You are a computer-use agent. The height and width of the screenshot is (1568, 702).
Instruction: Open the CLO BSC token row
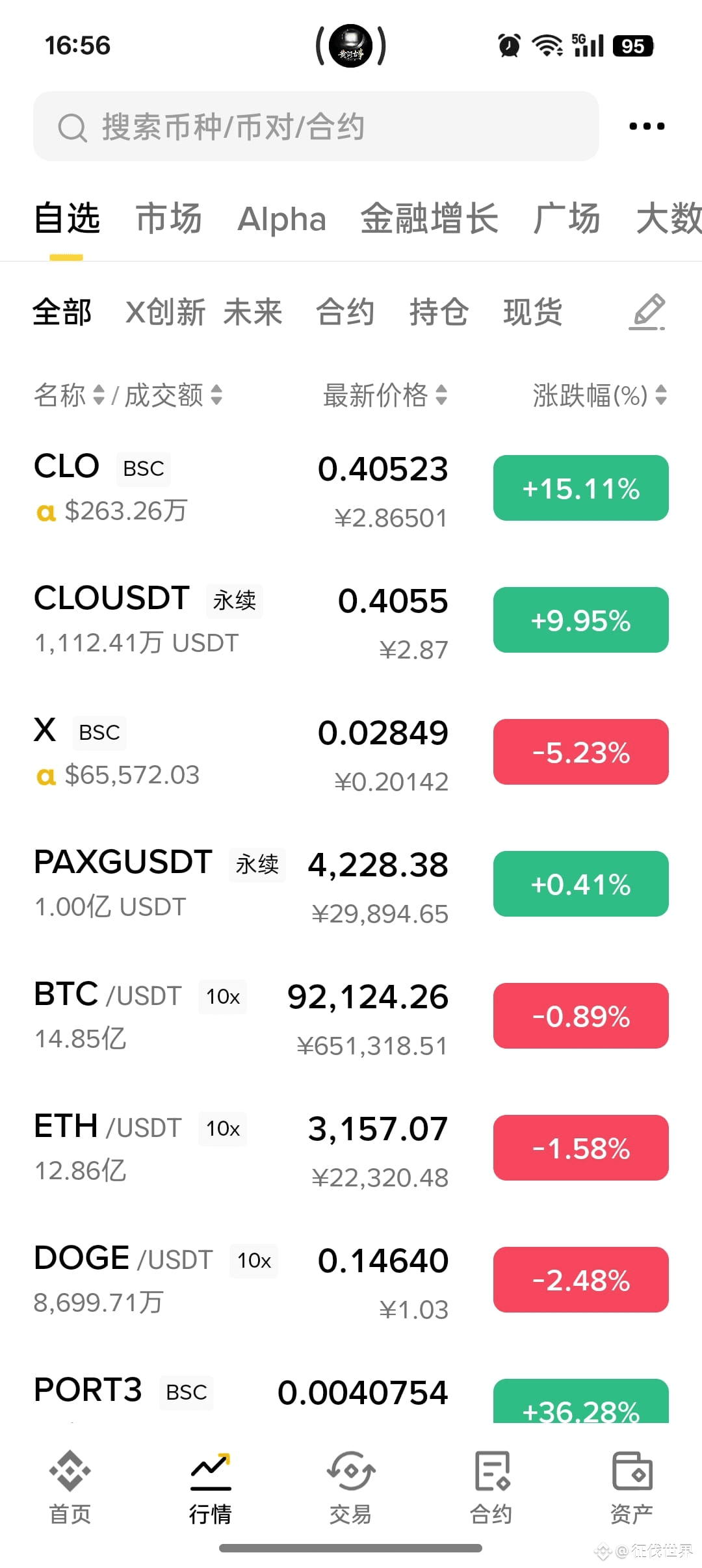[351, 489]
